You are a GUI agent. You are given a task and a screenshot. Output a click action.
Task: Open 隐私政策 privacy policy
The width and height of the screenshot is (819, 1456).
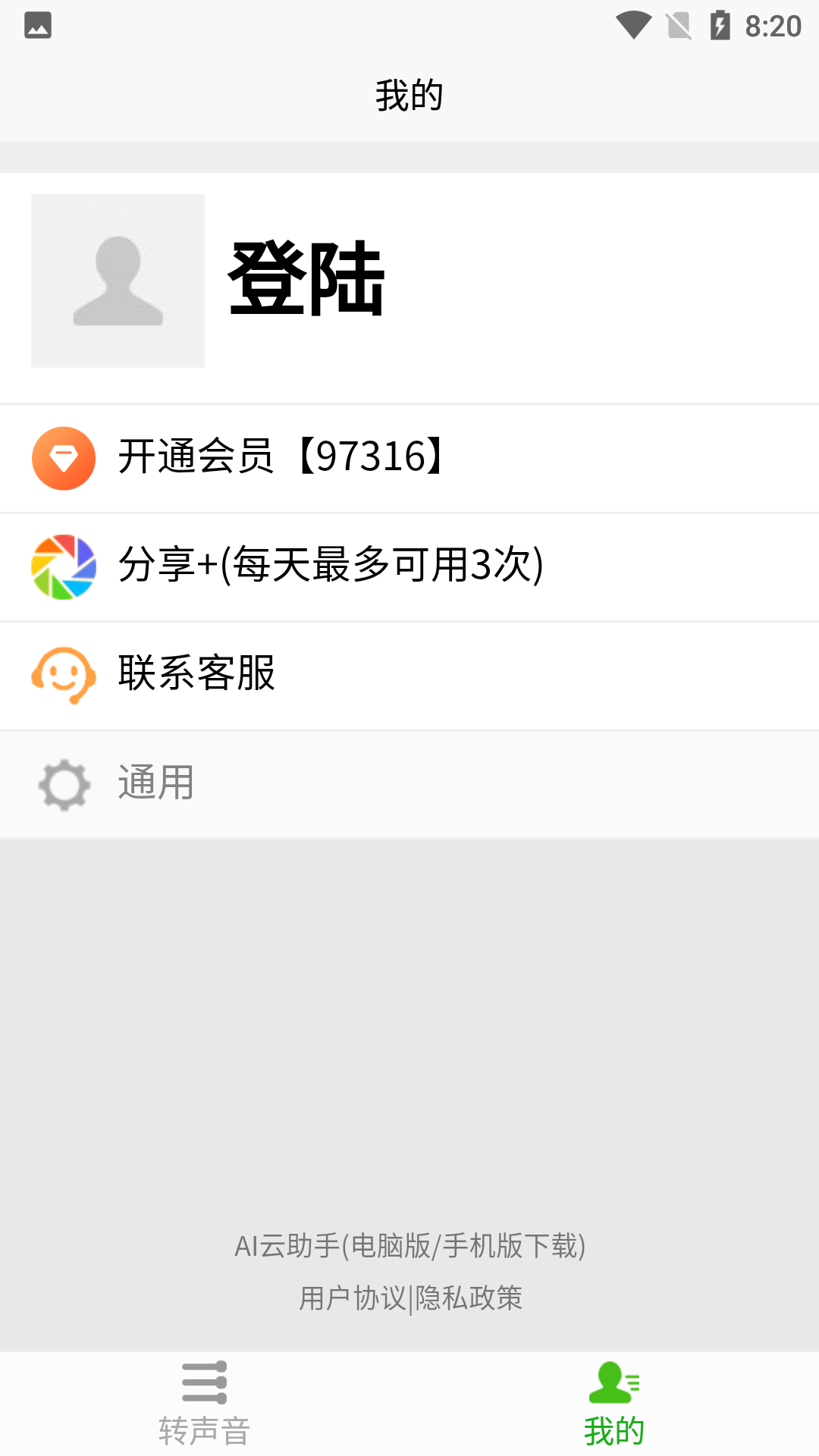[468, 1298]
